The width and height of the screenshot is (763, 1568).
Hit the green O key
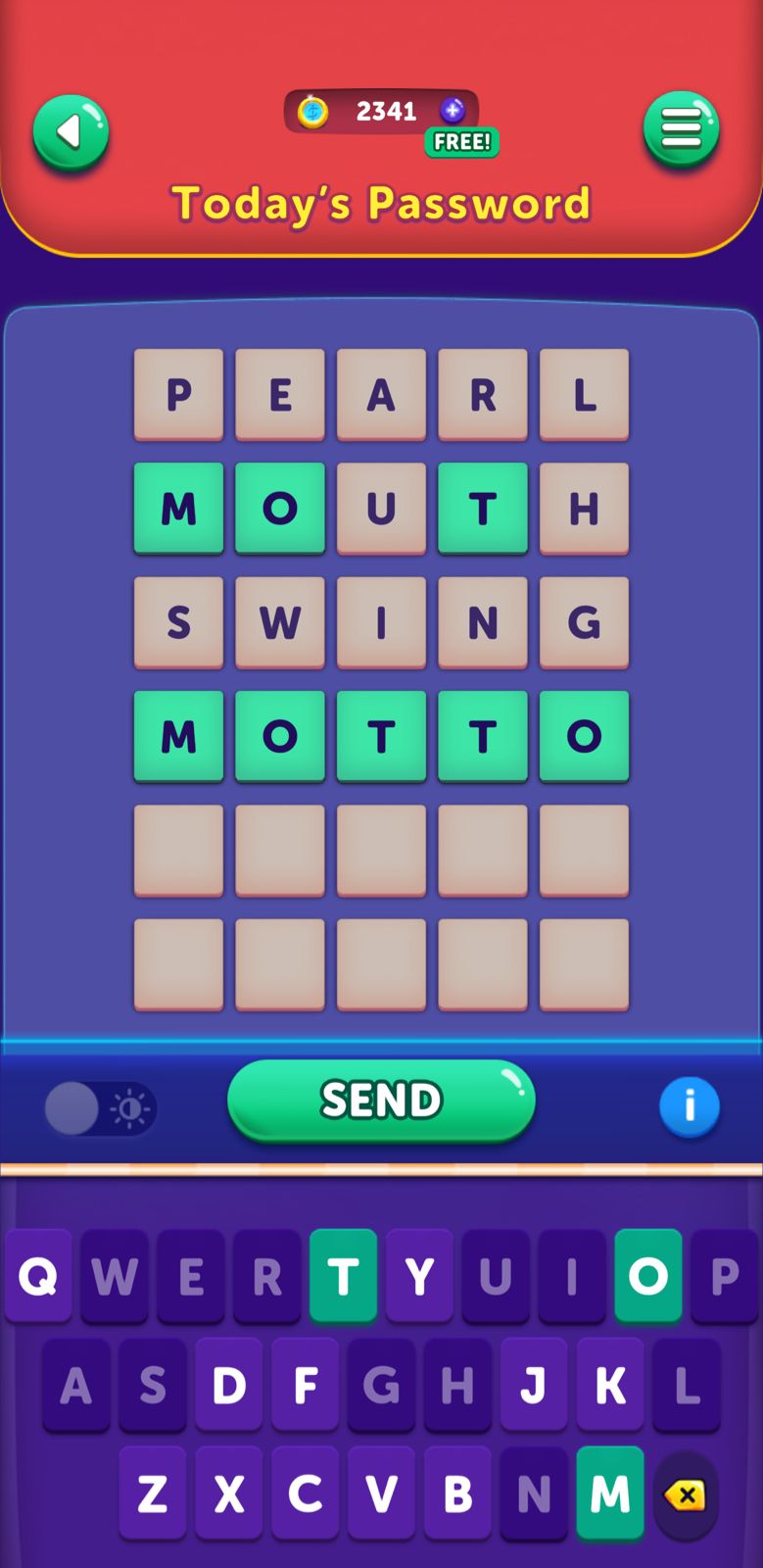coord(647,1276)
